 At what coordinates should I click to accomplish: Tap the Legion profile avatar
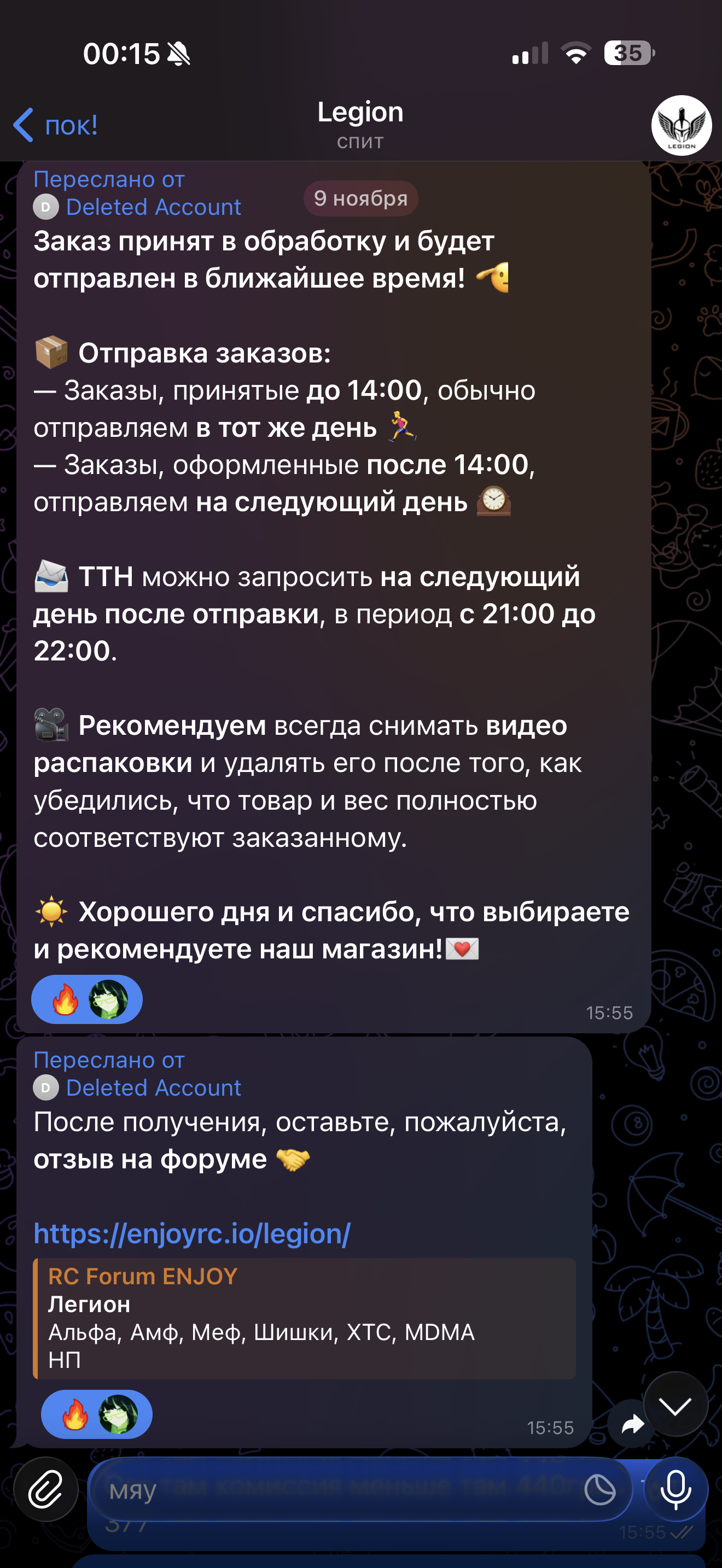pos(680,125)
